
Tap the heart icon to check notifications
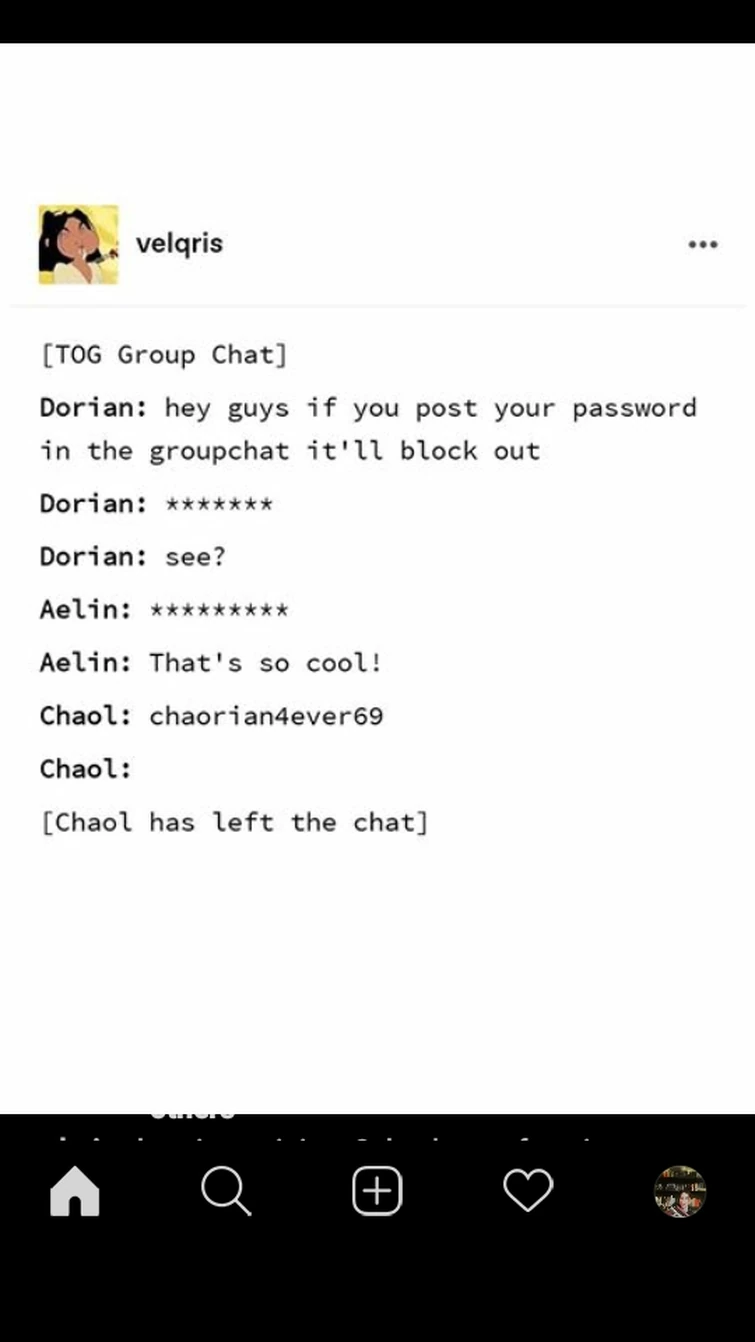(x=527, y=1189)
